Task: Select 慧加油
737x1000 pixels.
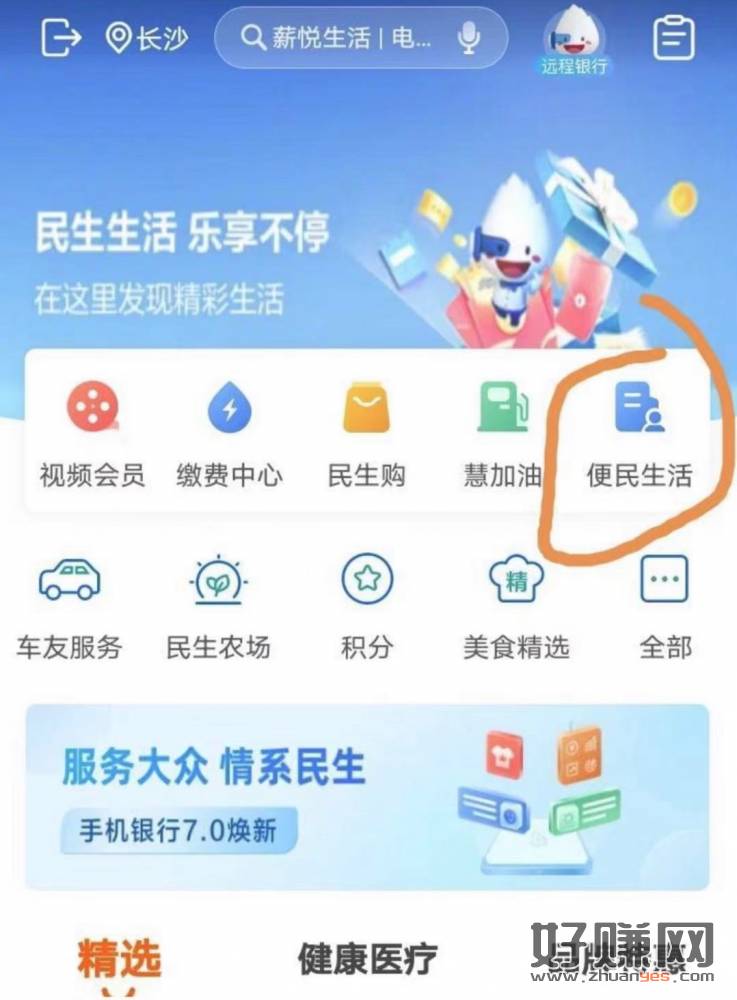Action: 502,430
